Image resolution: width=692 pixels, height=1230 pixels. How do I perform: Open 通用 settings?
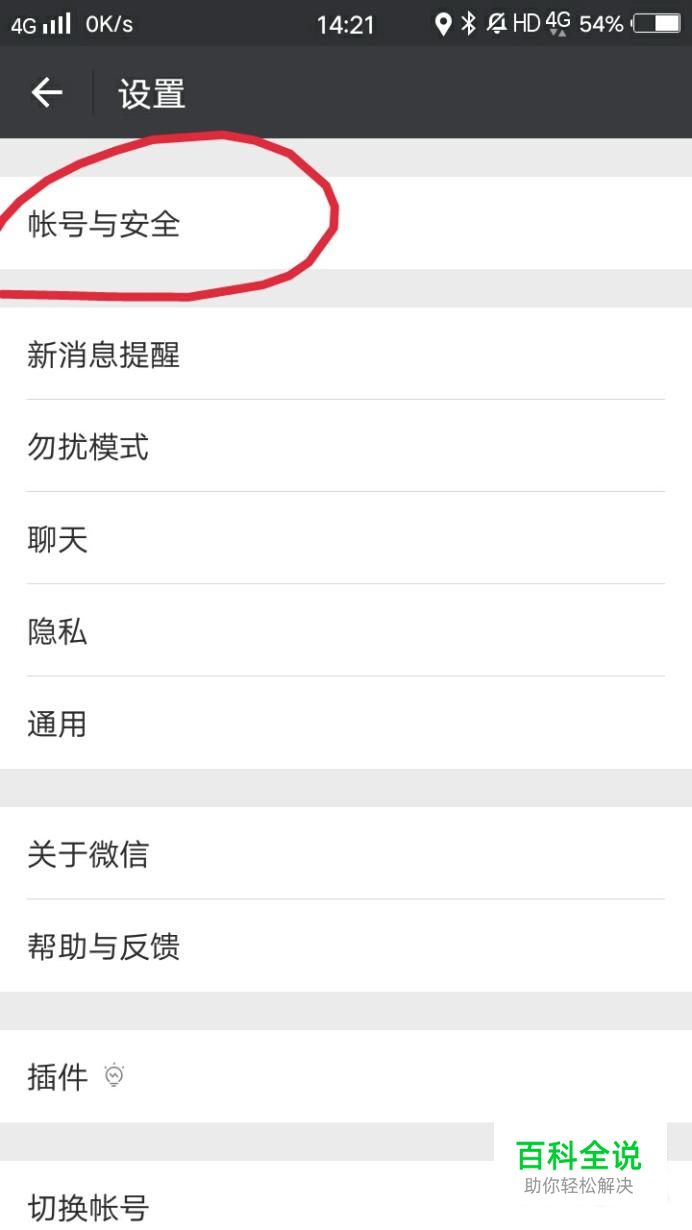[58, 723]
